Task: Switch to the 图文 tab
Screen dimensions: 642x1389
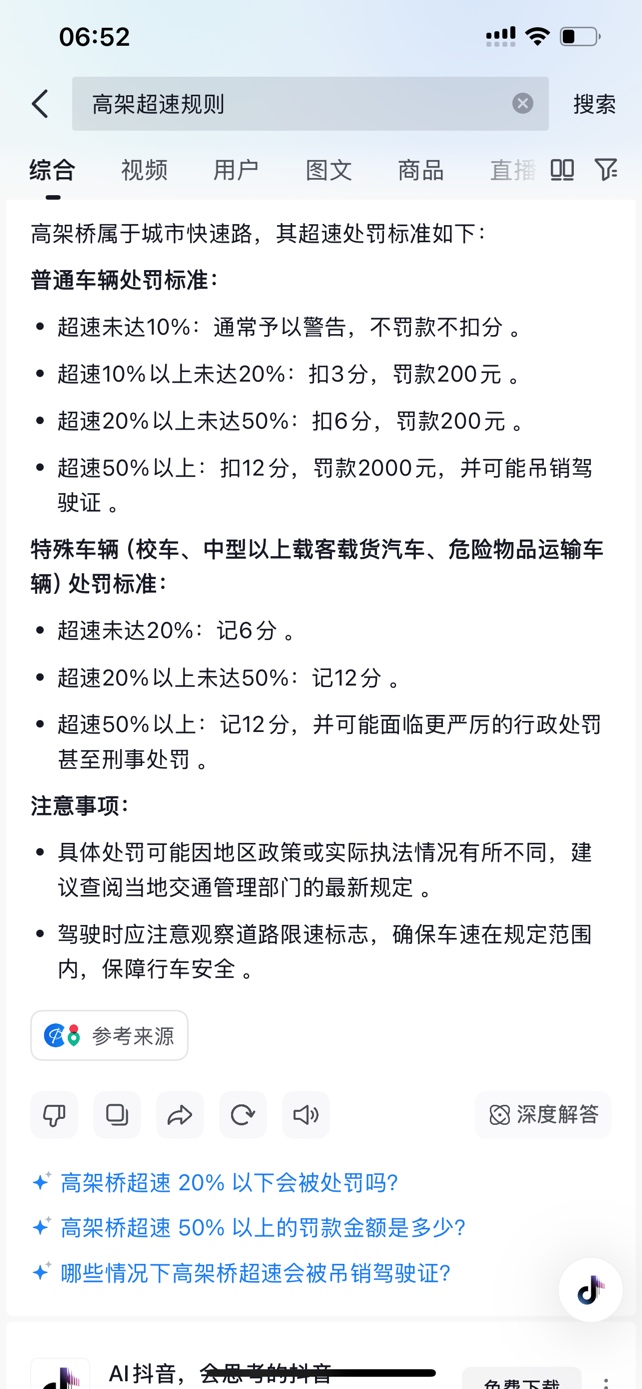Action: point(329,170)
